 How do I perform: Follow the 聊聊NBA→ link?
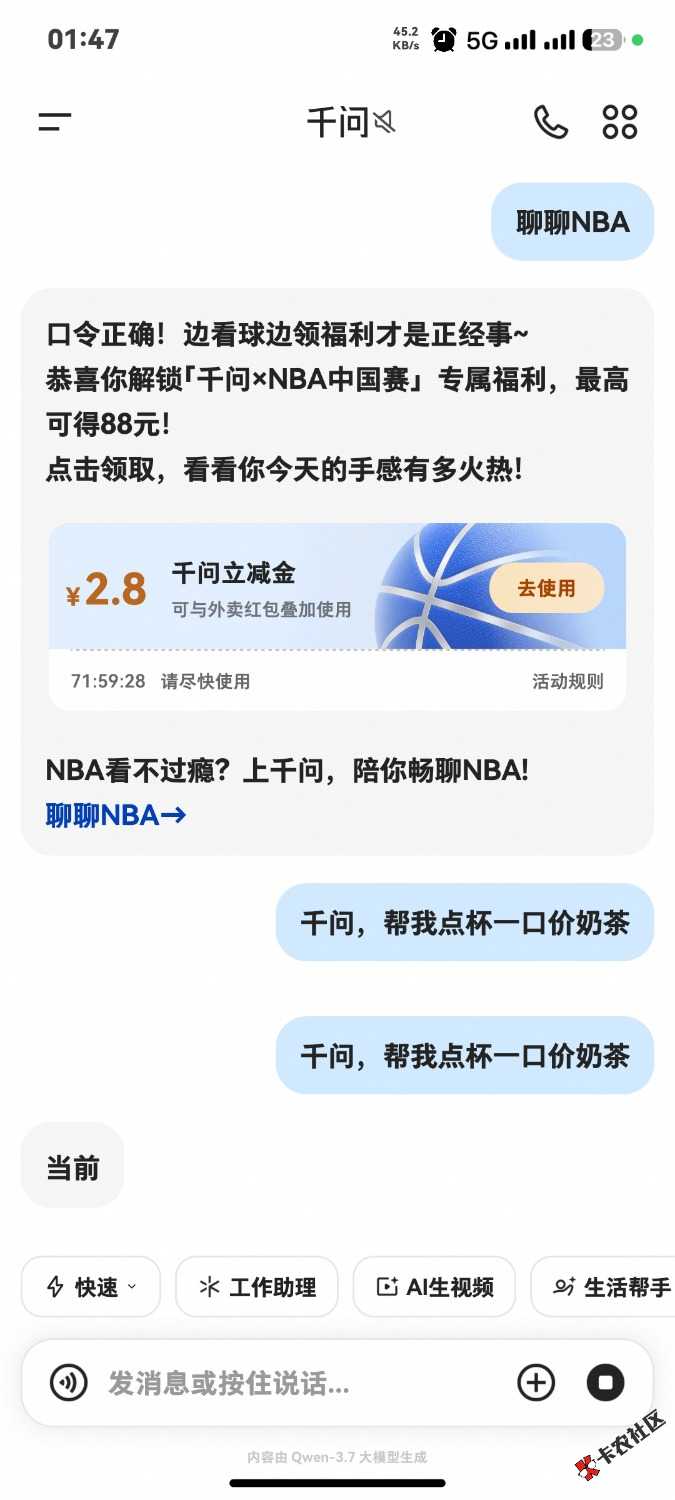116,815
